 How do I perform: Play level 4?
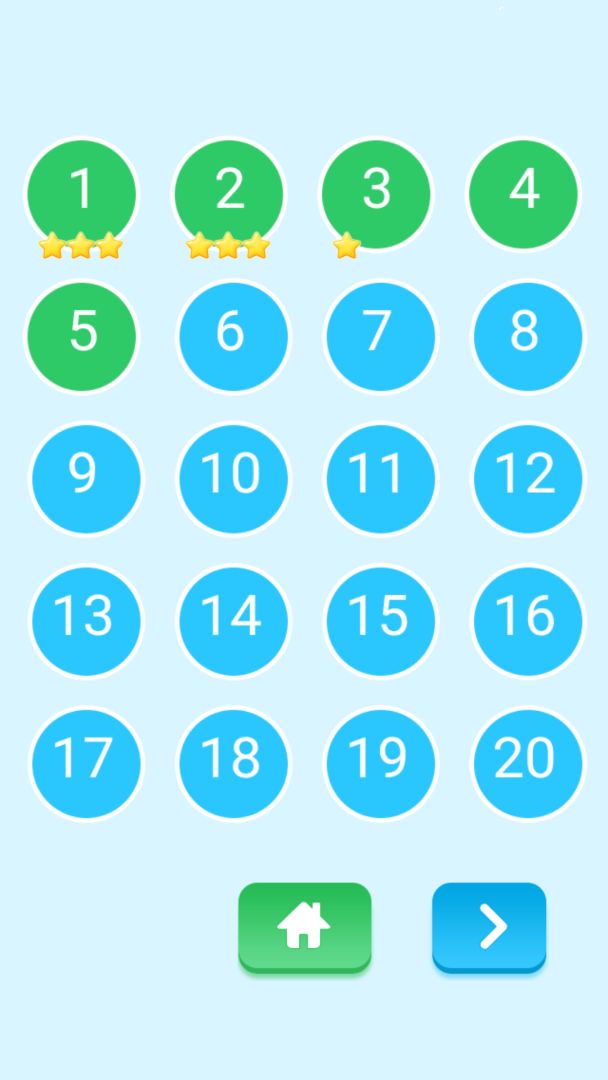click(x=524, y=194)
